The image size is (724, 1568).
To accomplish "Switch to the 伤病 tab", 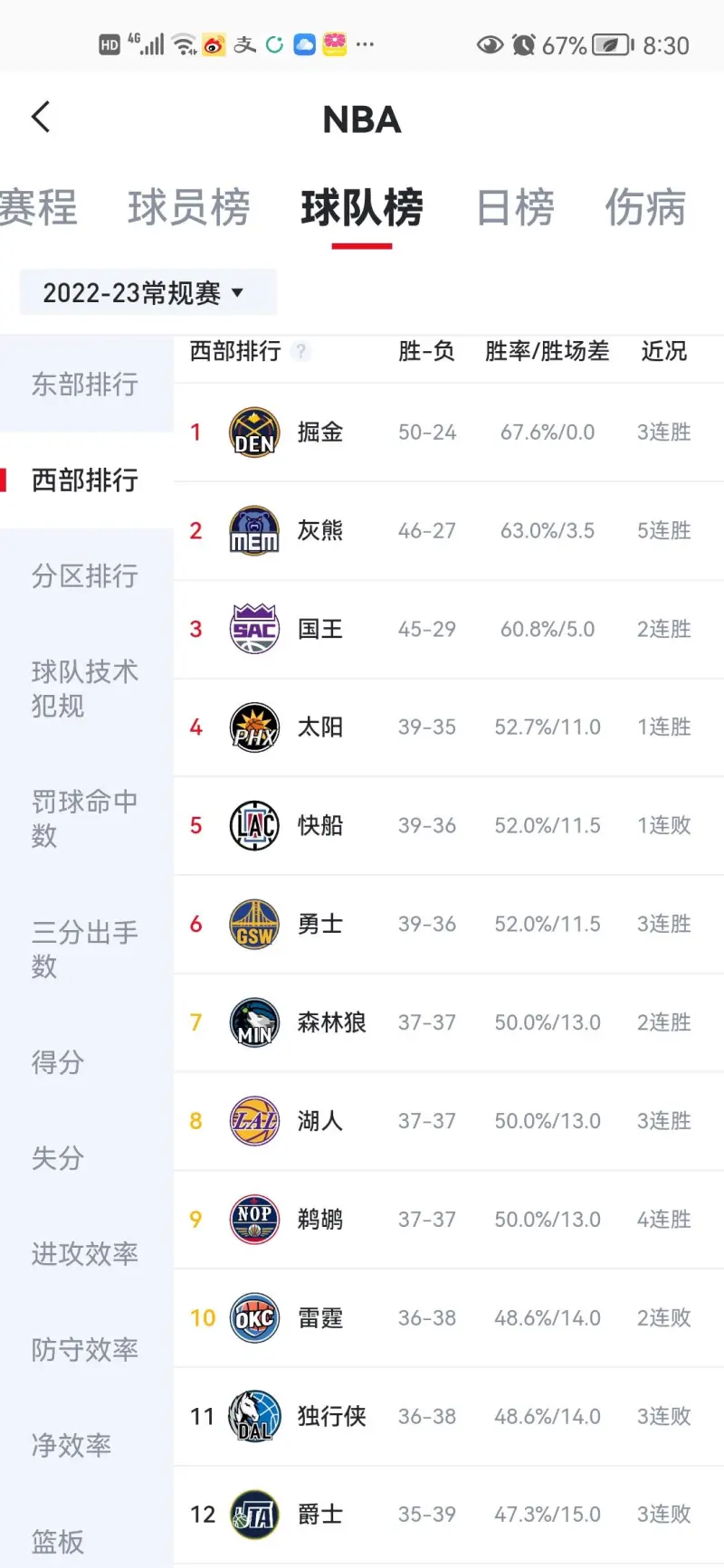I will pyautogui.click(x=645, y=208).
